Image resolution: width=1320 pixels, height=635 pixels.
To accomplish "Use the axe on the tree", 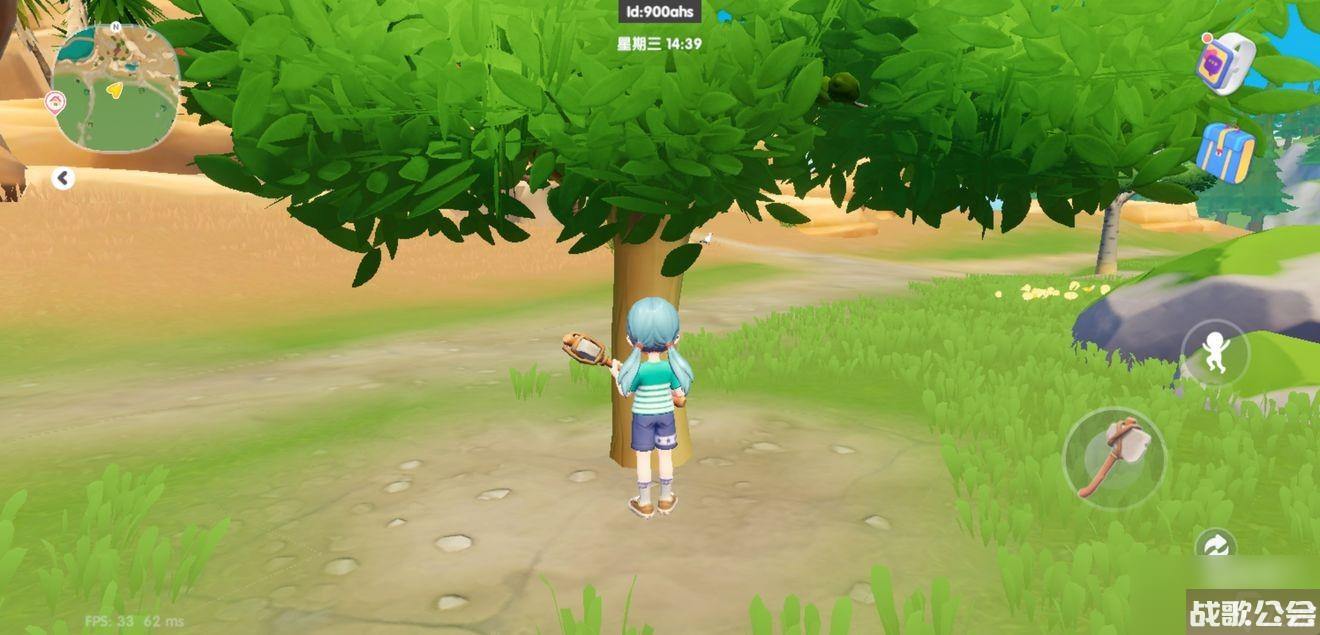I will click(1113, 459).
